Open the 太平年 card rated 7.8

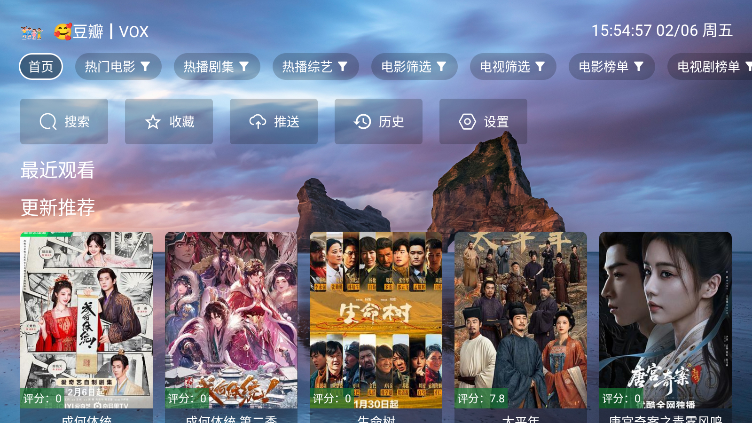click(520, 320)
